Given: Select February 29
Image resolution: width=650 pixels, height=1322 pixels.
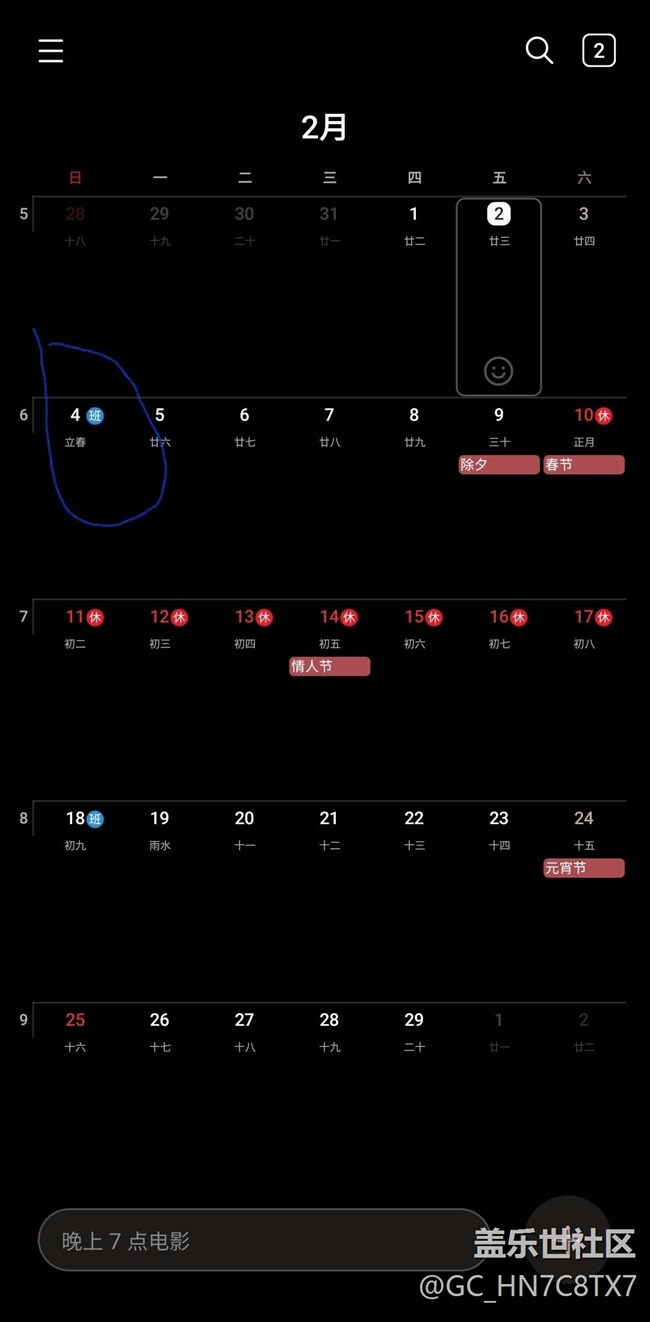Looking at the screenshot, I should (x=414, y=1100).
